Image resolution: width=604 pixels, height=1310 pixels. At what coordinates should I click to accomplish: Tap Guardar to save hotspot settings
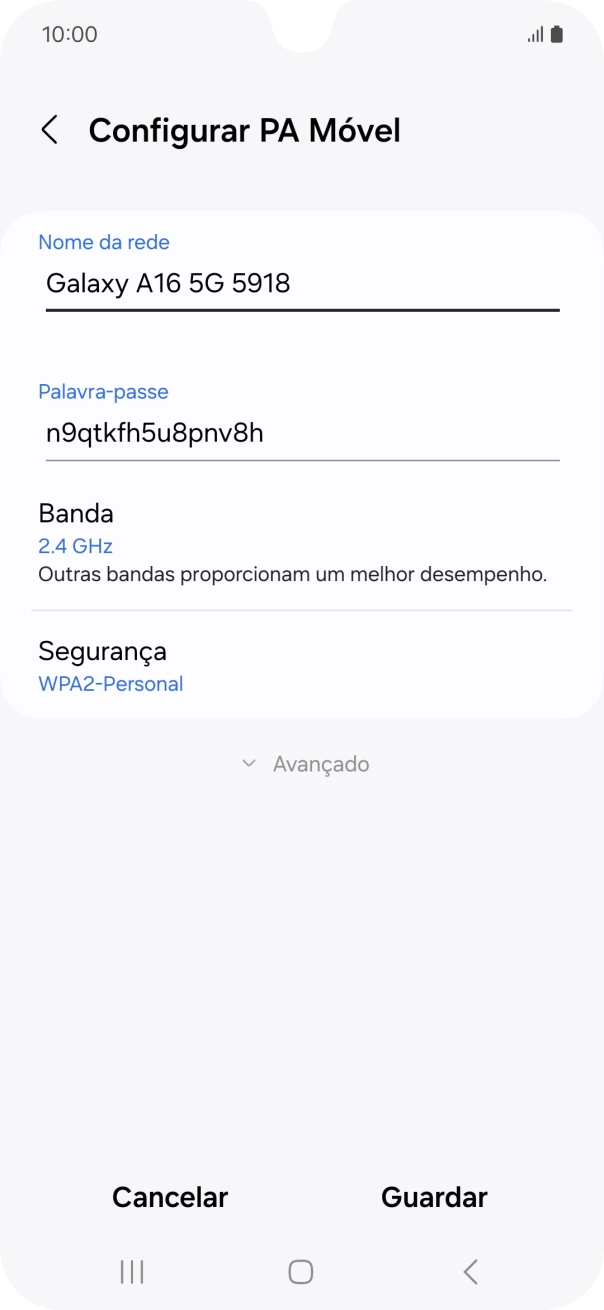pyautogui.click(x=434, y=1197)
